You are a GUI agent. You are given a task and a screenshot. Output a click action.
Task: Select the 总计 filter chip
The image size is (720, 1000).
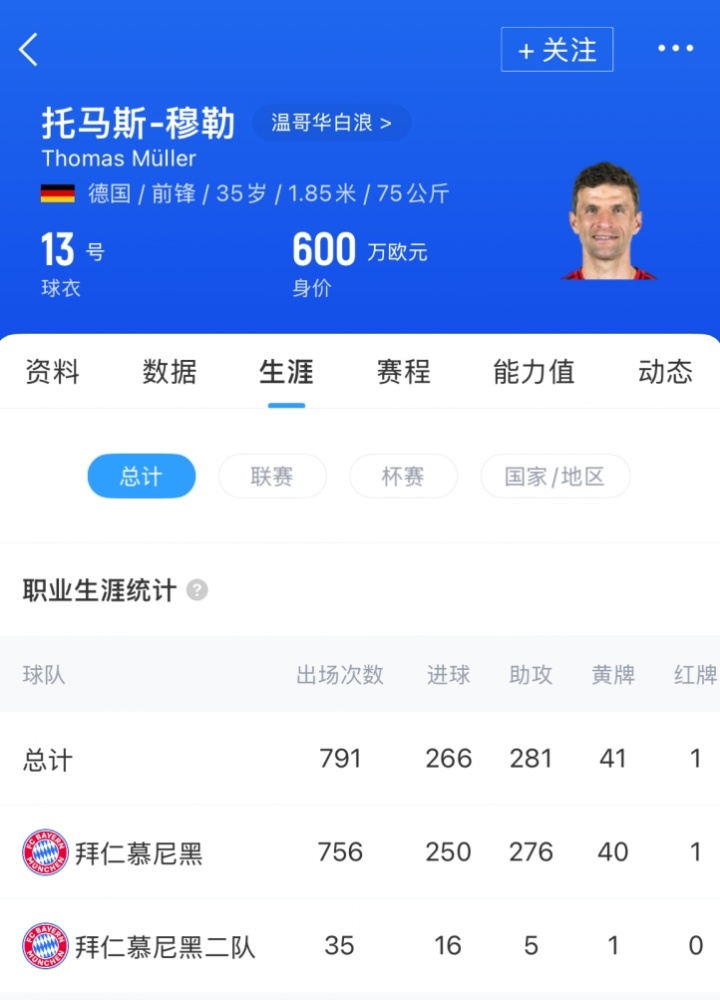pos(141,476)
